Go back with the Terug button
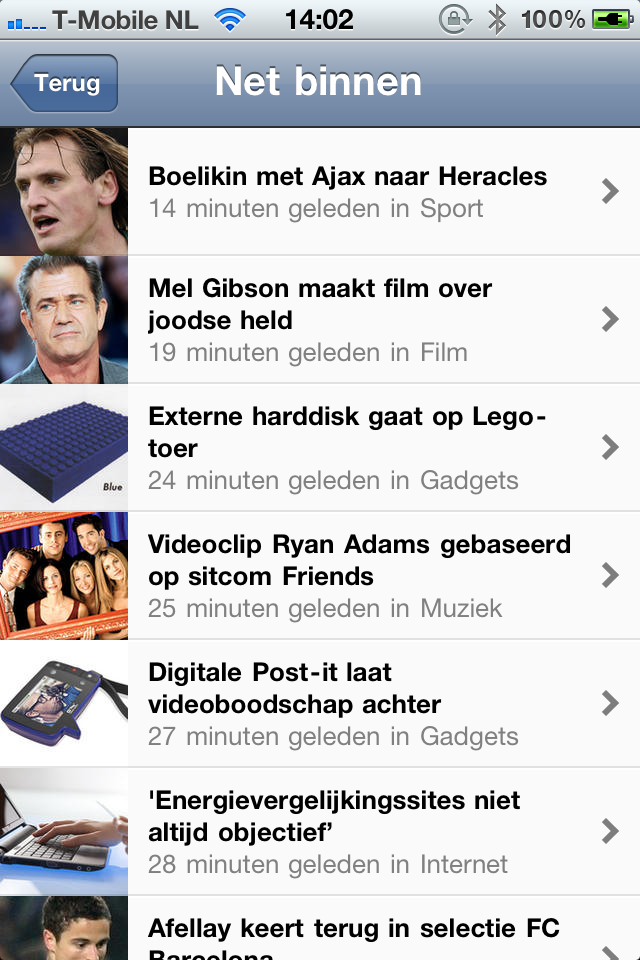Screen dimensions: 640x960 [x=65, y=83]
